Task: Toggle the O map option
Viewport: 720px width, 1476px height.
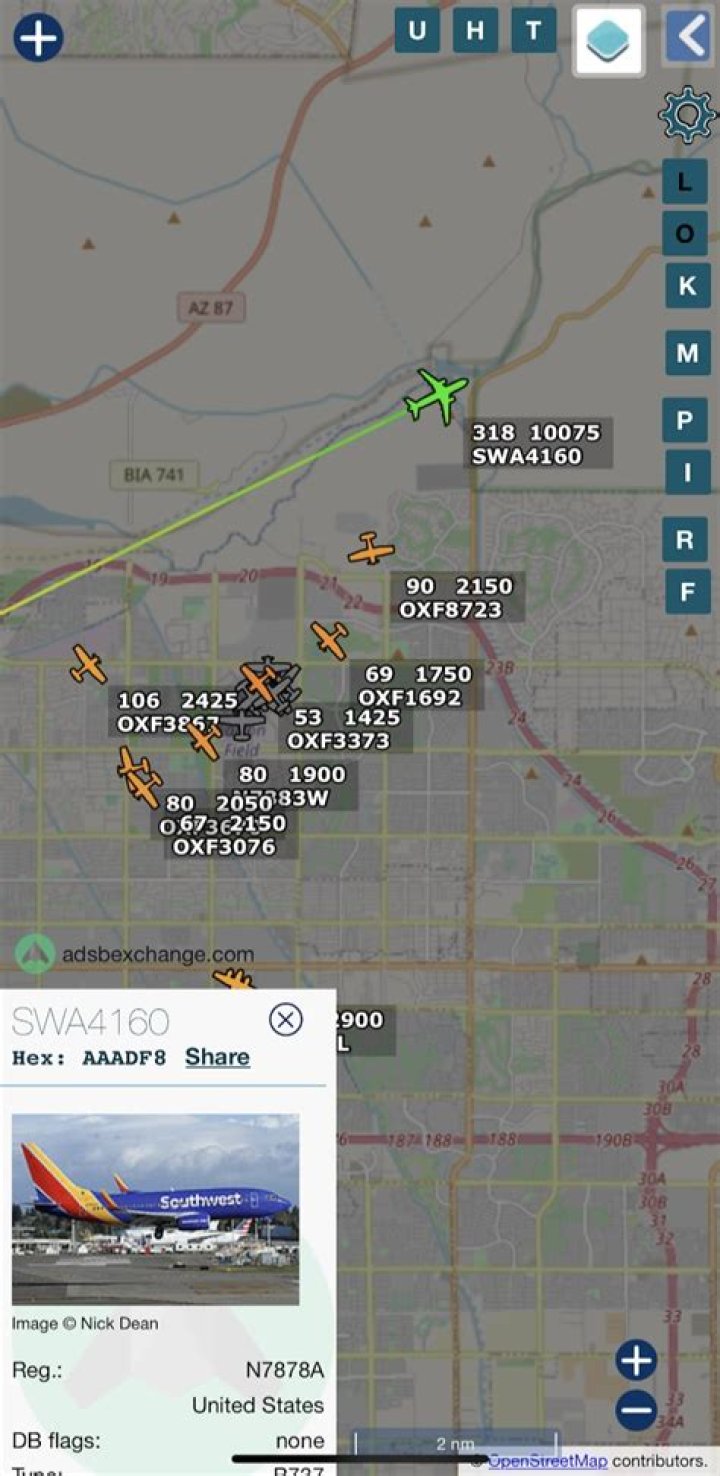Action: [x=685, y=233]
